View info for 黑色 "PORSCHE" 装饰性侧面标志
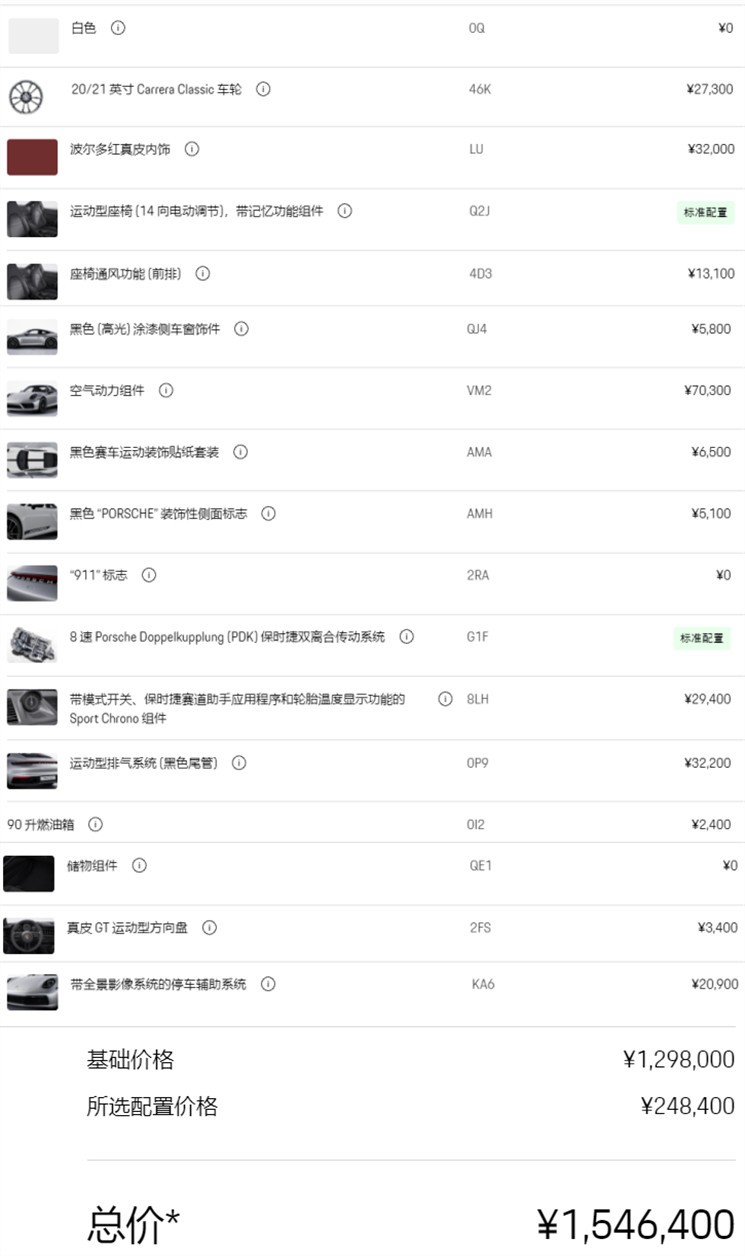 click(268, 513)
